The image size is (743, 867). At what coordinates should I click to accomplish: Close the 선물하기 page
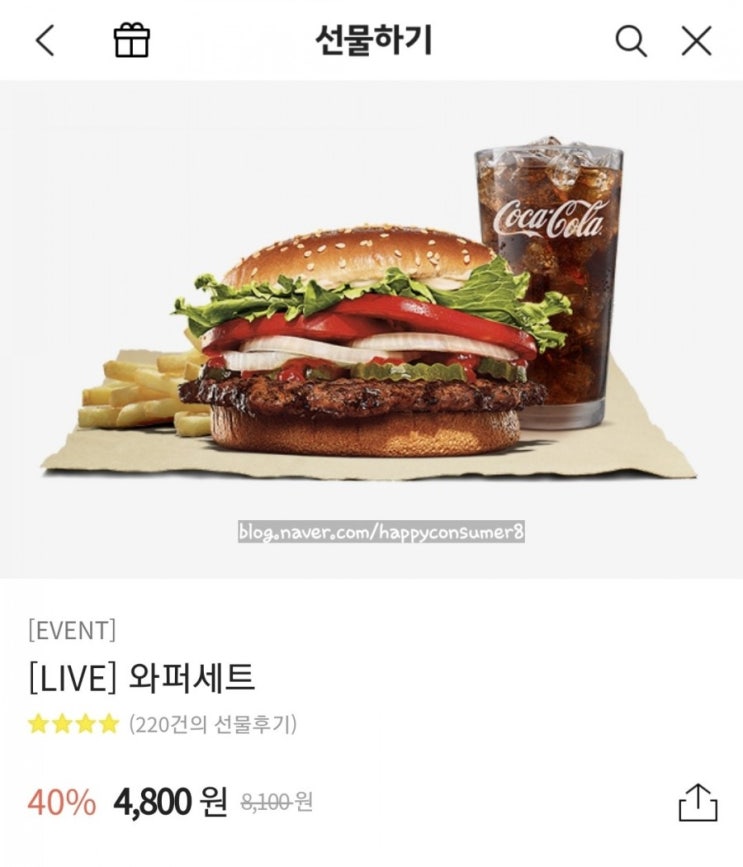point(696,41)
